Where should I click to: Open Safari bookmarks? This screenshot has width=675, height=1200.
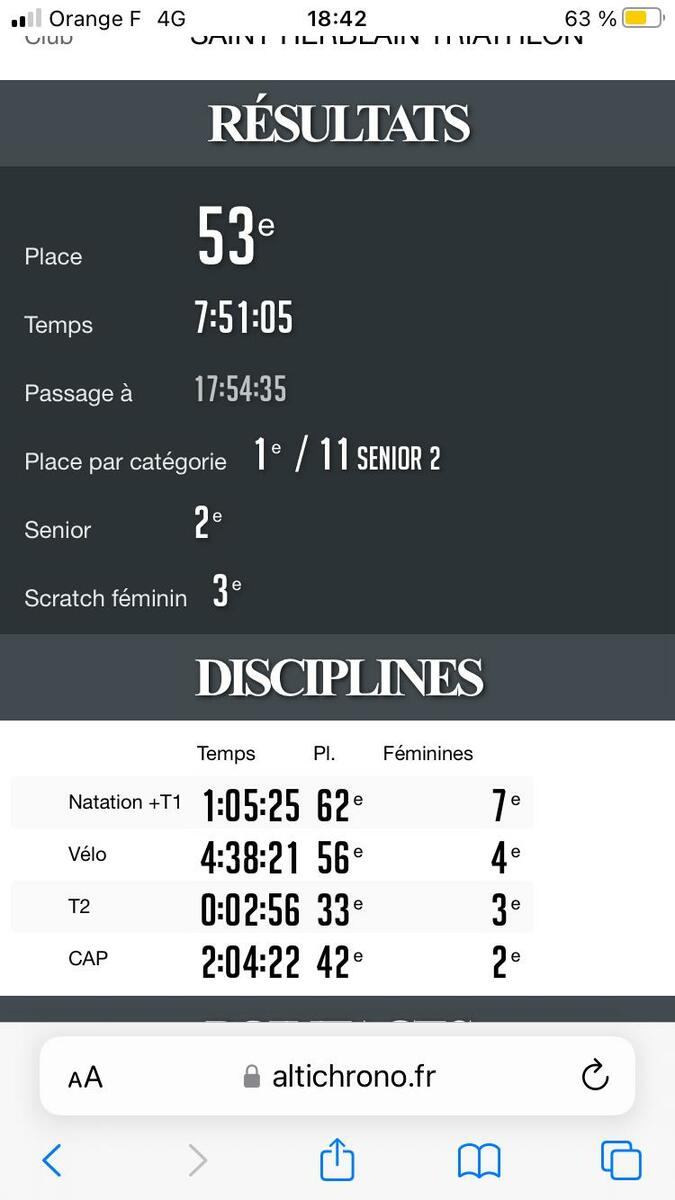point(479,1160)
